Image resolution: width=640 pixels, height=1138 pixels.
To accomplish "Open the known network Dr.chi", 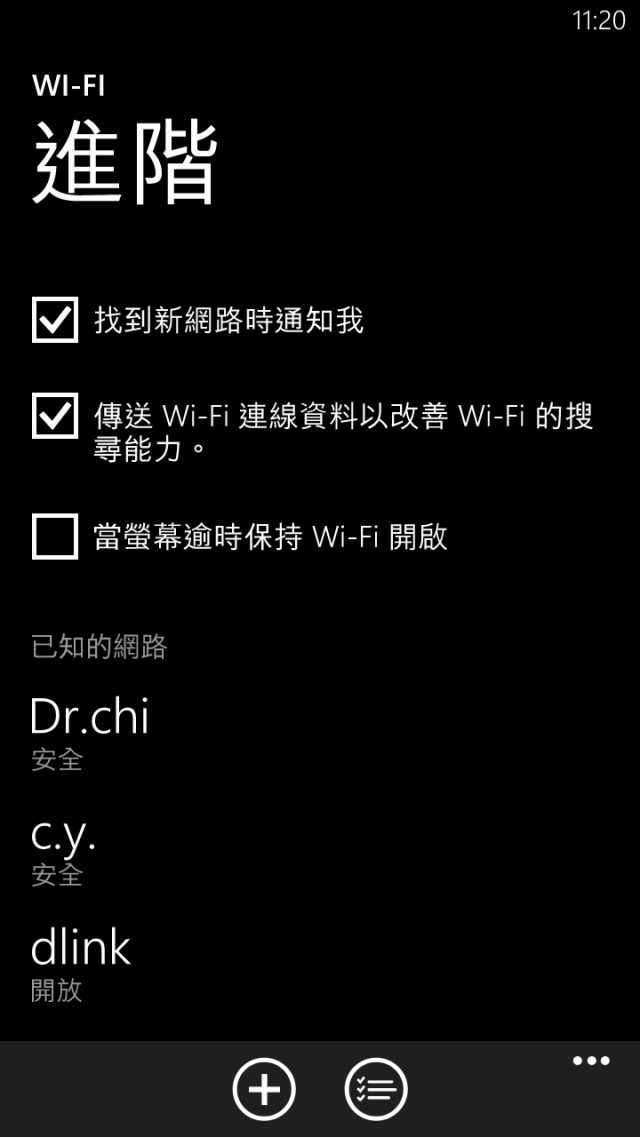I will 90,730.
